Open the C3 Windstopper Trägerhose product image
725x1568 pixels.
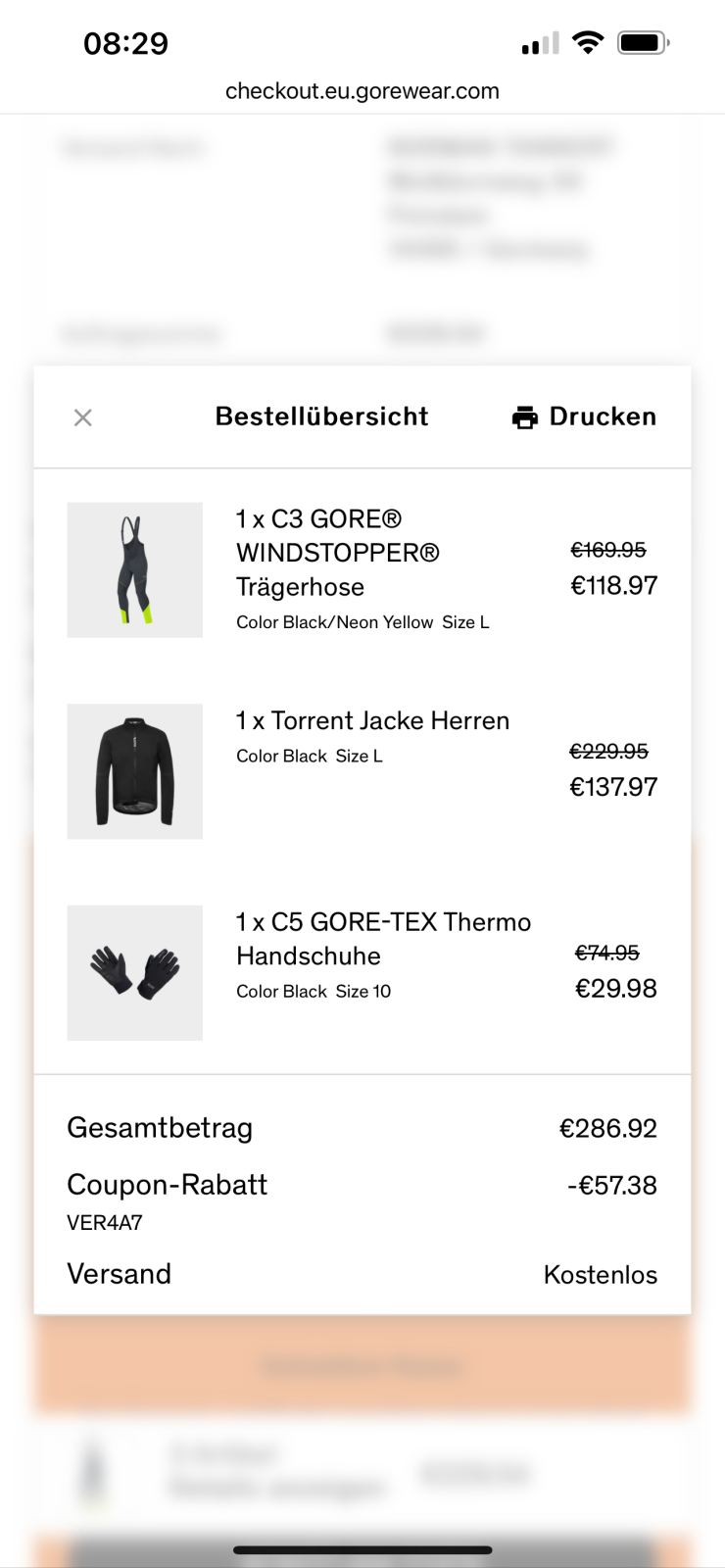coord(135,570)
